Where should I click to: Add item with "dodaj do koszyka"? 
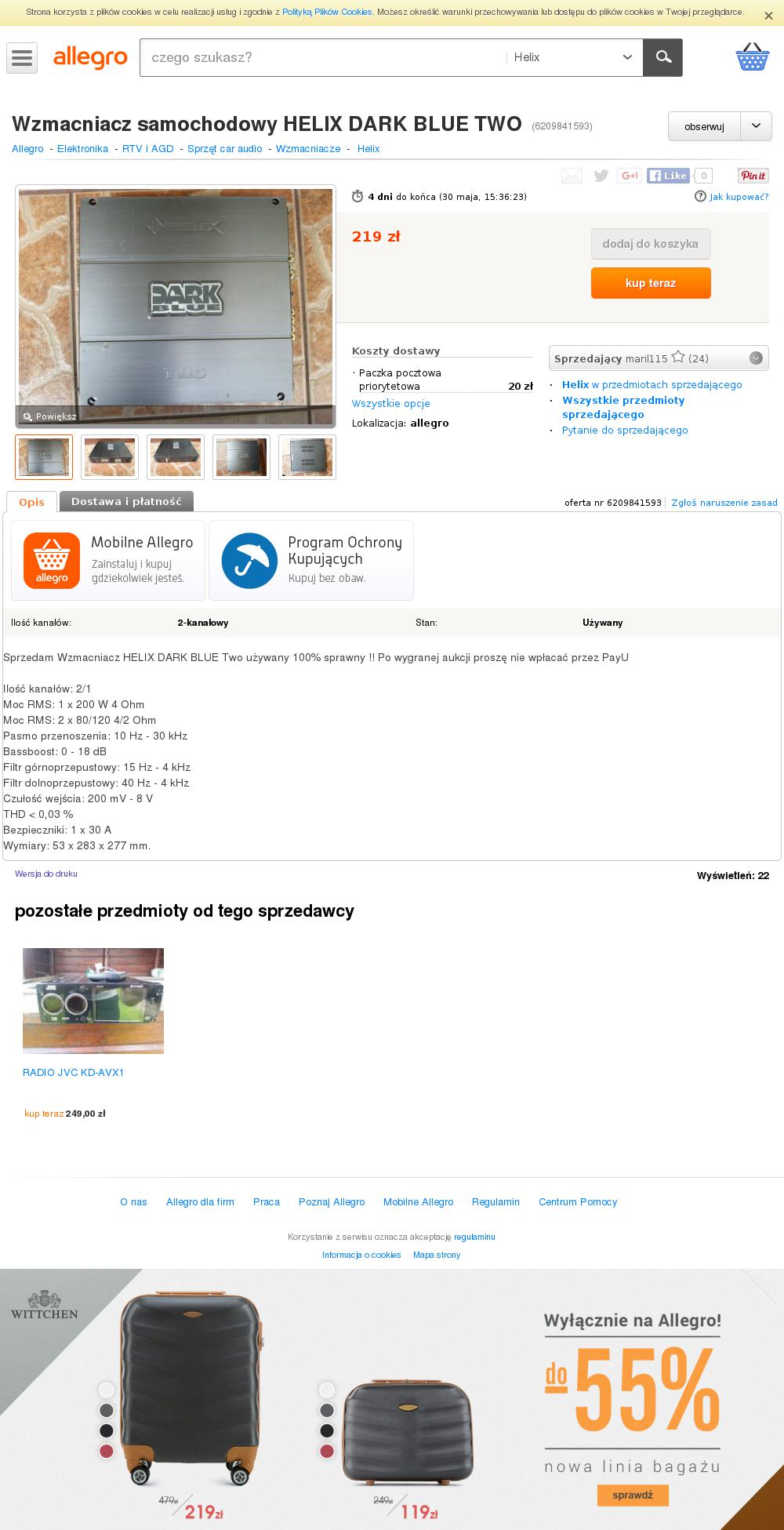point(651,244)
